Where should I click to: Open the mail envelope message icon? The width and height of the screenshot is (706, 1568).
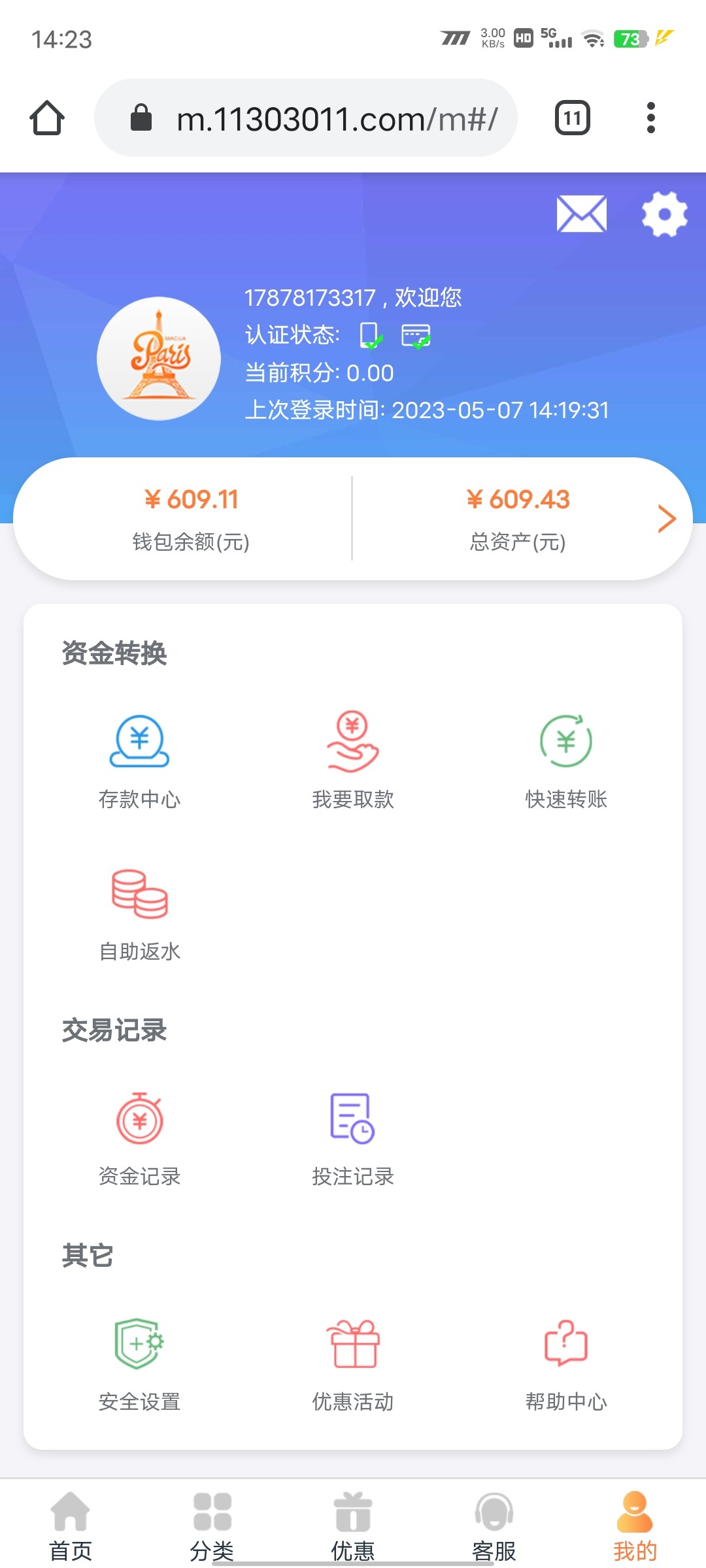[x=580, y=214]
